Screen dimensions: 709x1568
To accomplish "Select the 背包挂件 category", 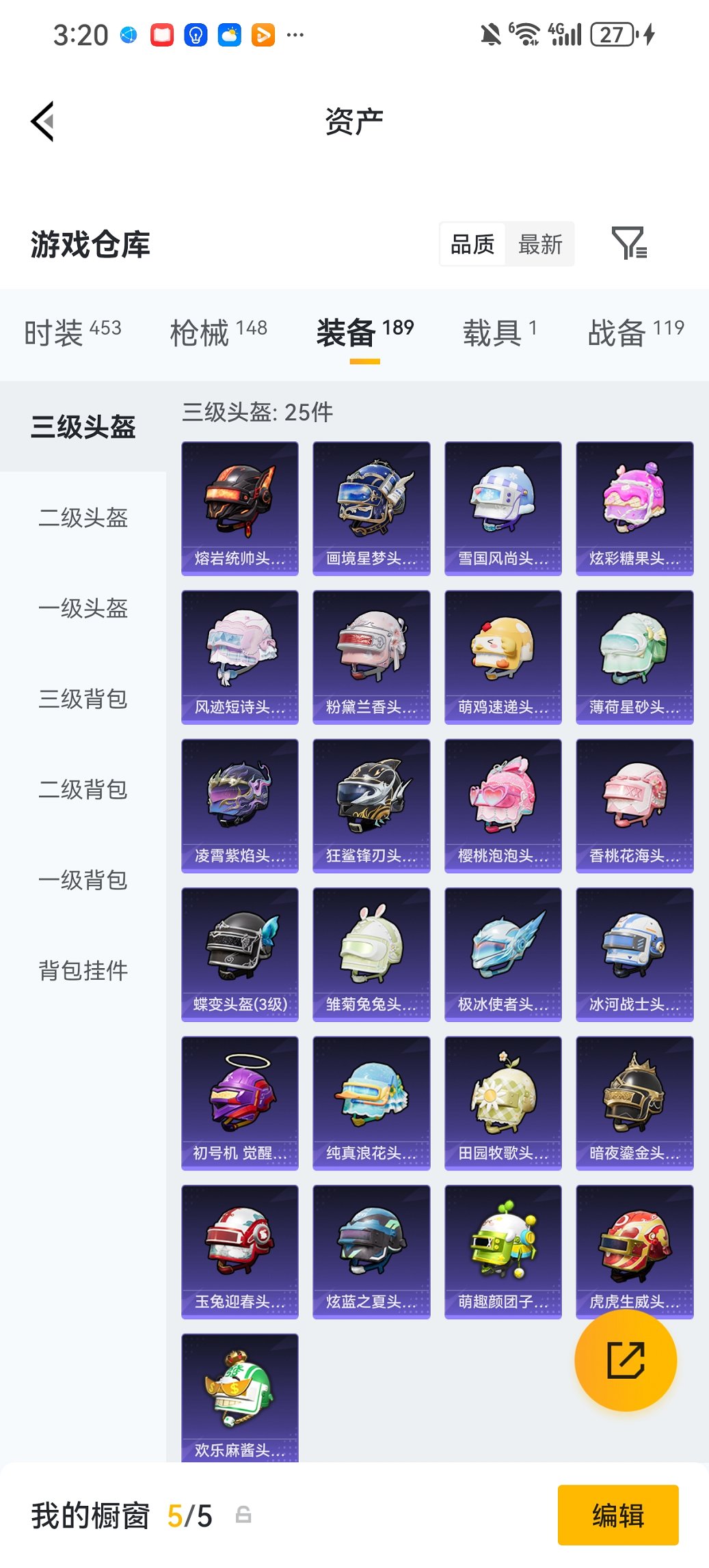I will pos(83,970).
